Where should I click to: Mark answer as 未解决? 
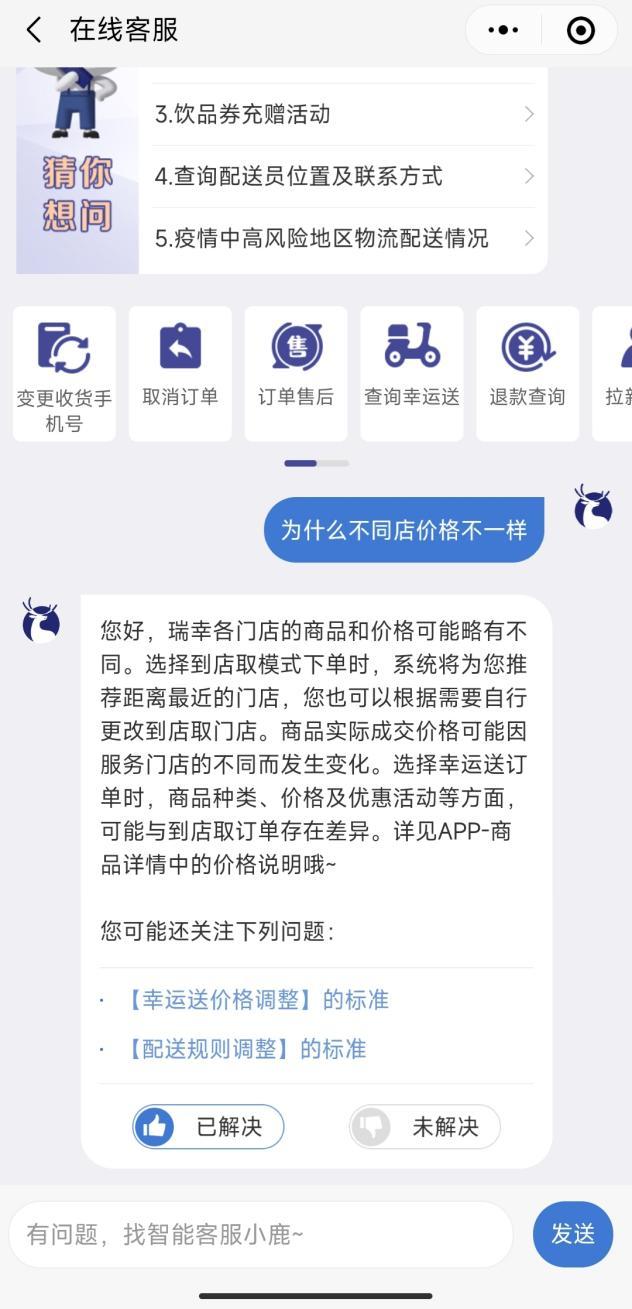424,1127
